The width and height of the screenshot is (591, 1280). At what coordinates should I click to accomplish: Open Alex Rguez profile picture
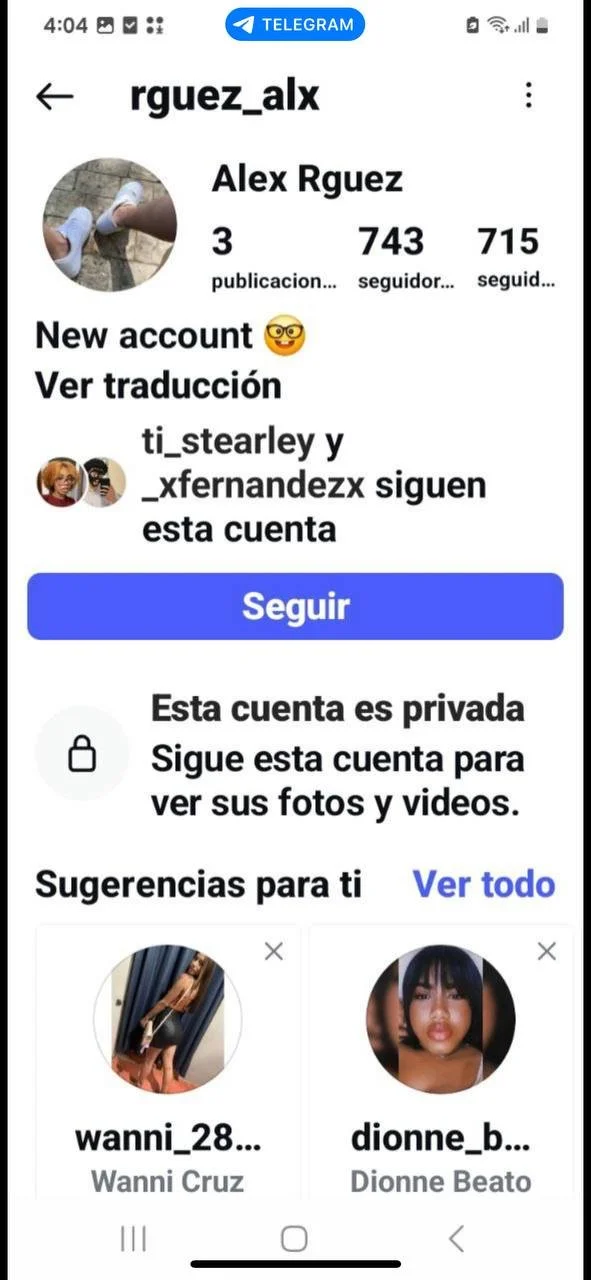(x=109, y=224)
